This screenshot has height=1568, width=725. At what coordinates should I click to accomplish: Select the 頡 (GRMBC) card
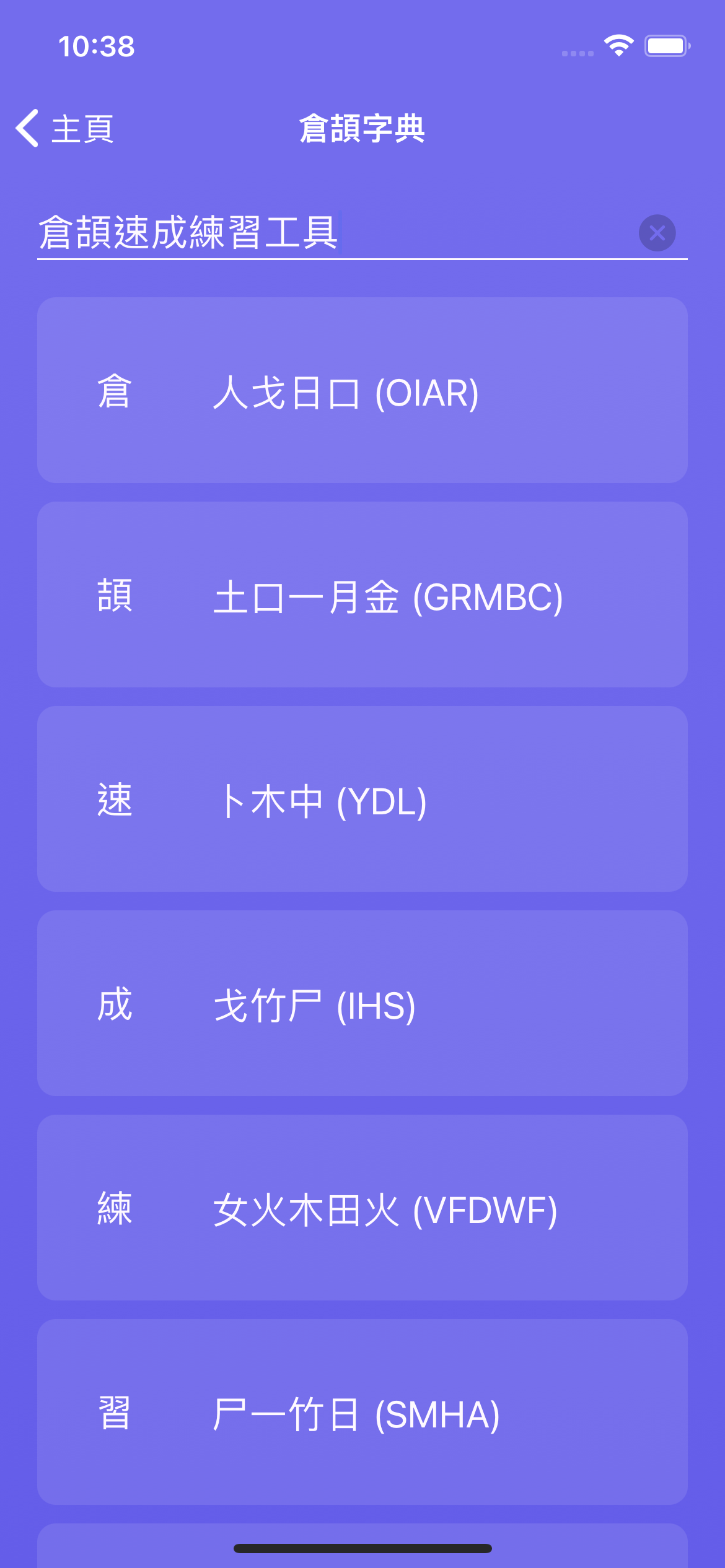(362, 595)
